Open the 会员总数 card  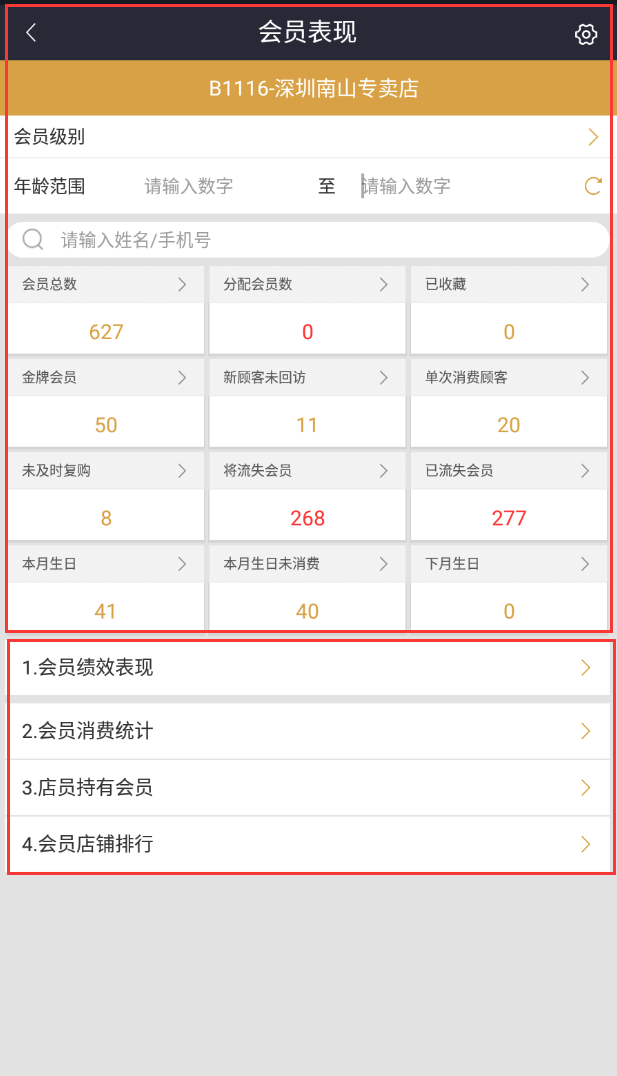[x=106, y=310]
